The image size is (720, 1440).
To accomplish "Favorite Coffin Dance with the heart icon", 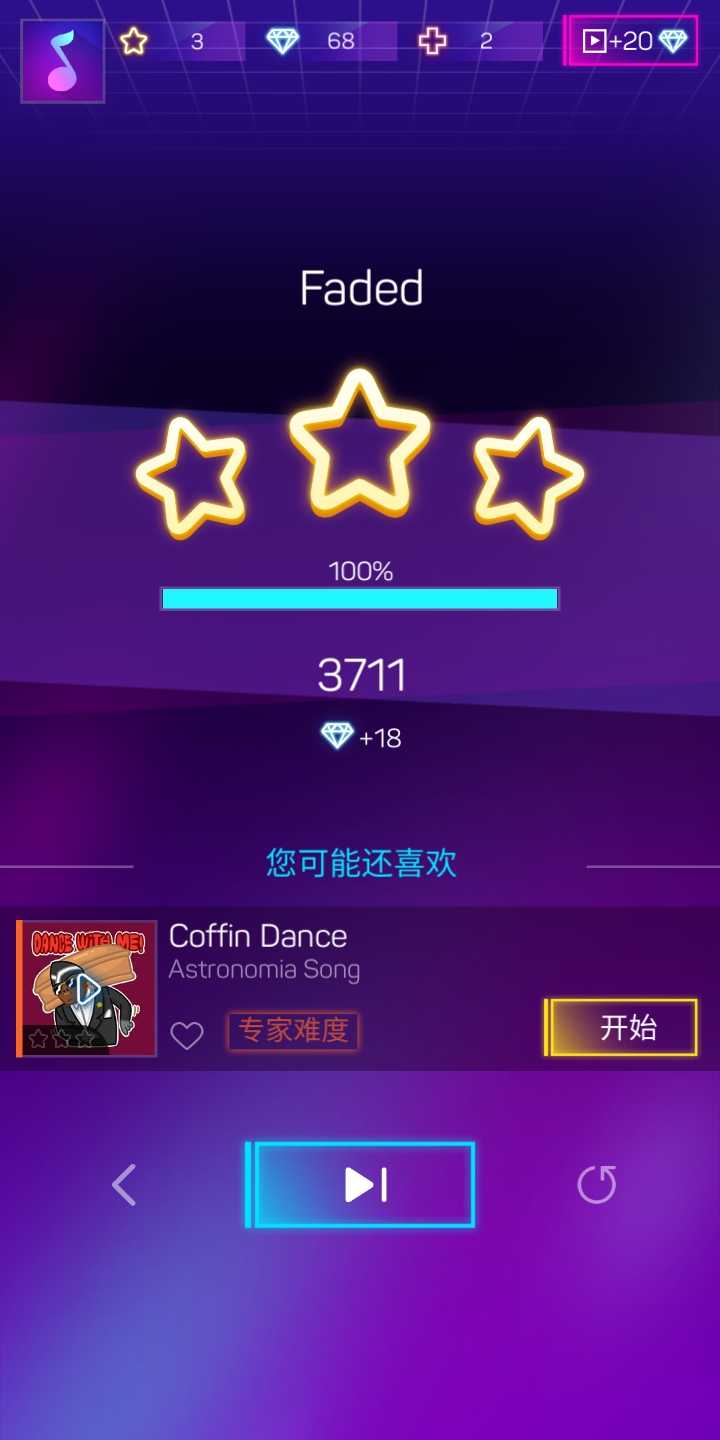I will tap(186, 1035).
